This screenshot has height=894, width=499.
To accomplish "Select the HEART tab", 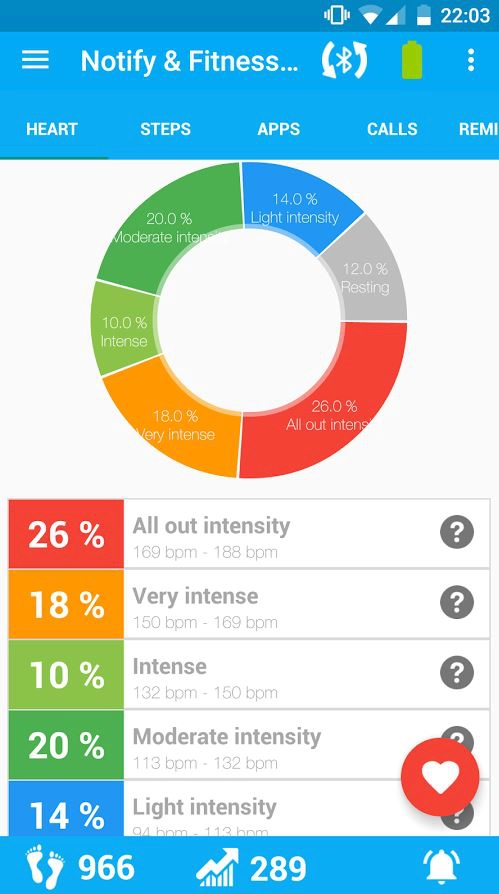I will coord(51,129).
